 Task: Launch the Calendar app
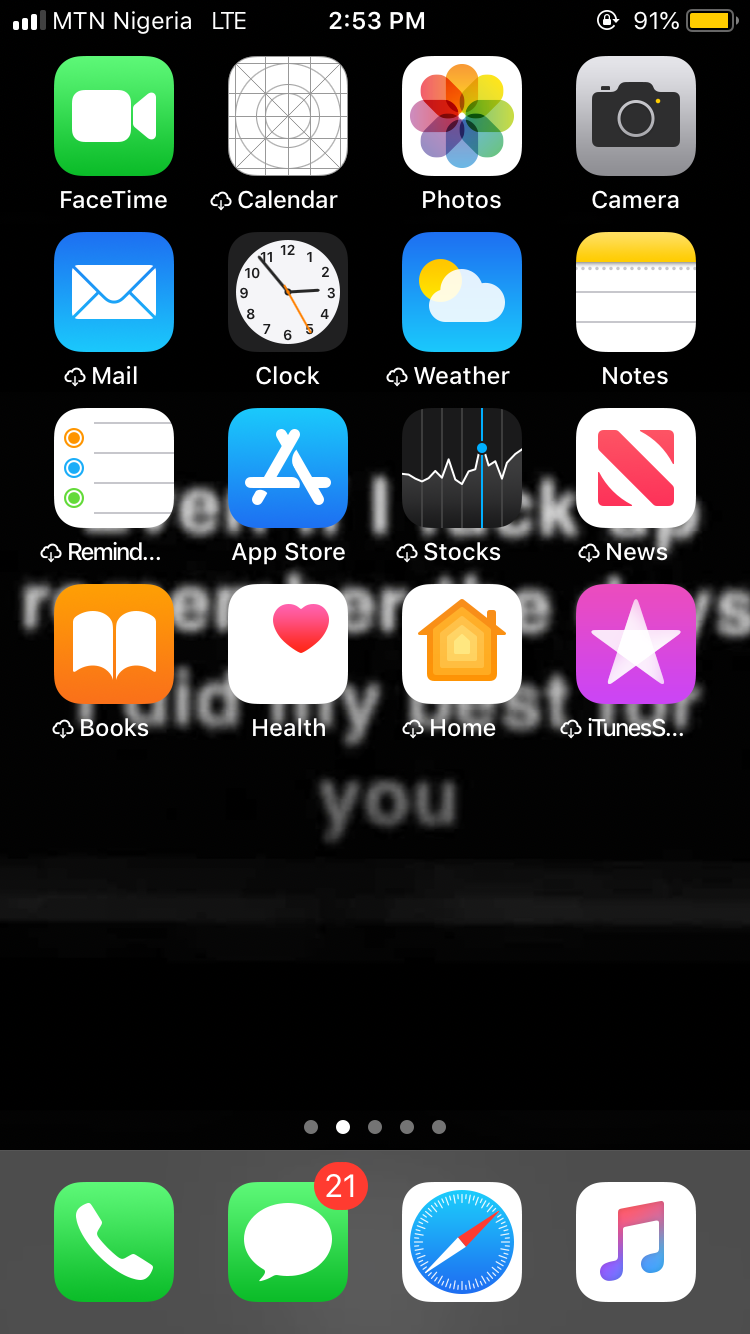tap(288, 116)
